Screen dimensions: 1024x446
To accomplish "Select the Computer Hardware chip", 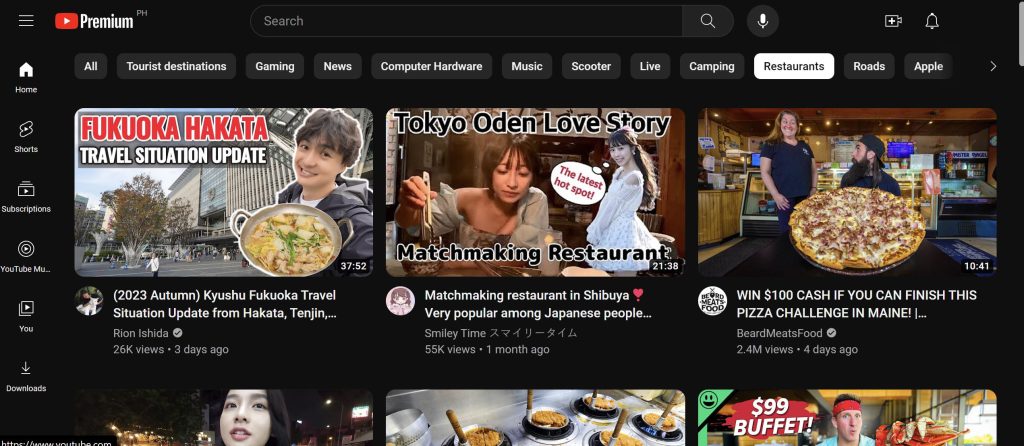I will coord(432,66).
